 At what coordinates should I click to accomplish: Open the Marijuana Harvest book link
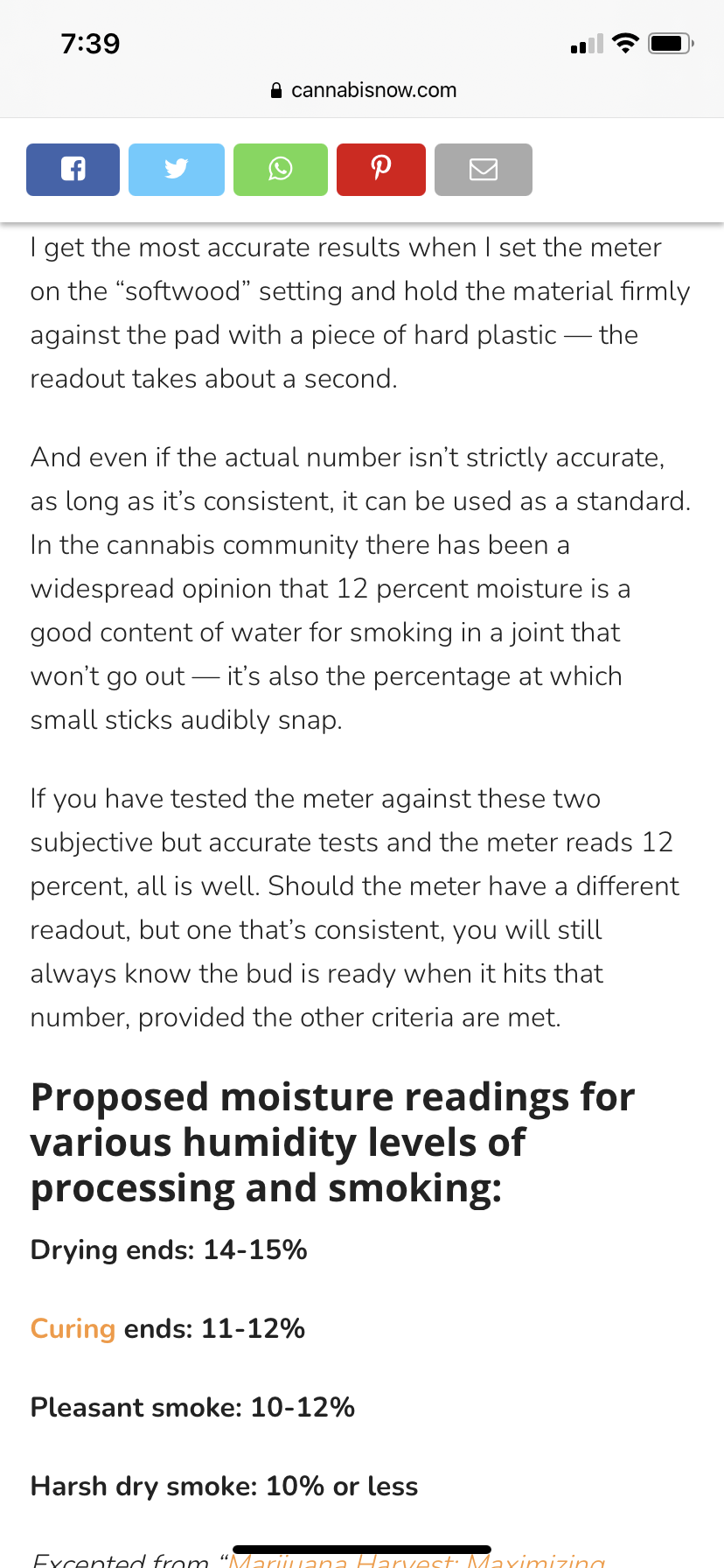[417, 1559]
